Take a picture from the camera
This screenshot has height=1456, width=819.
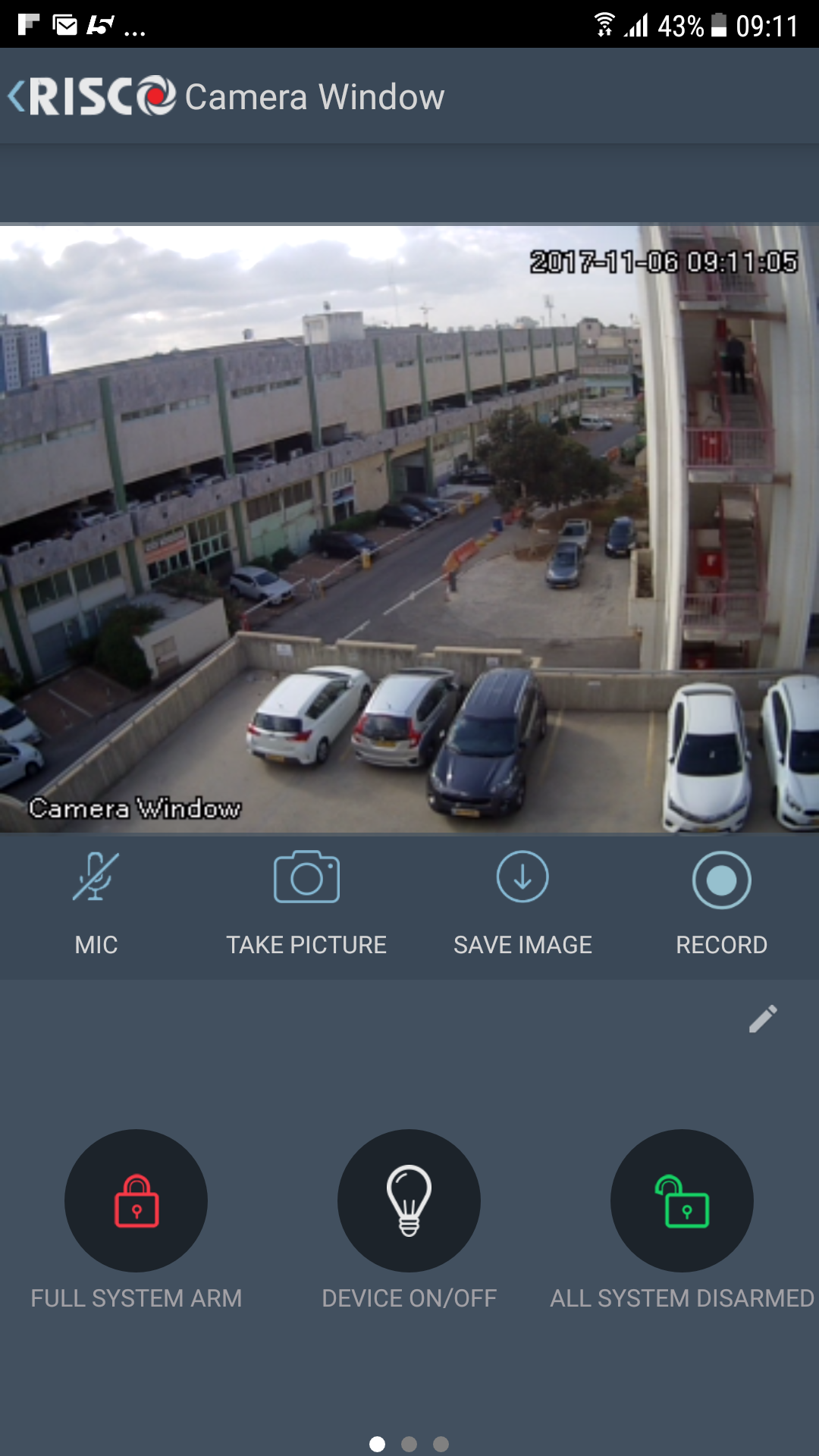click(x=306, y=904)
